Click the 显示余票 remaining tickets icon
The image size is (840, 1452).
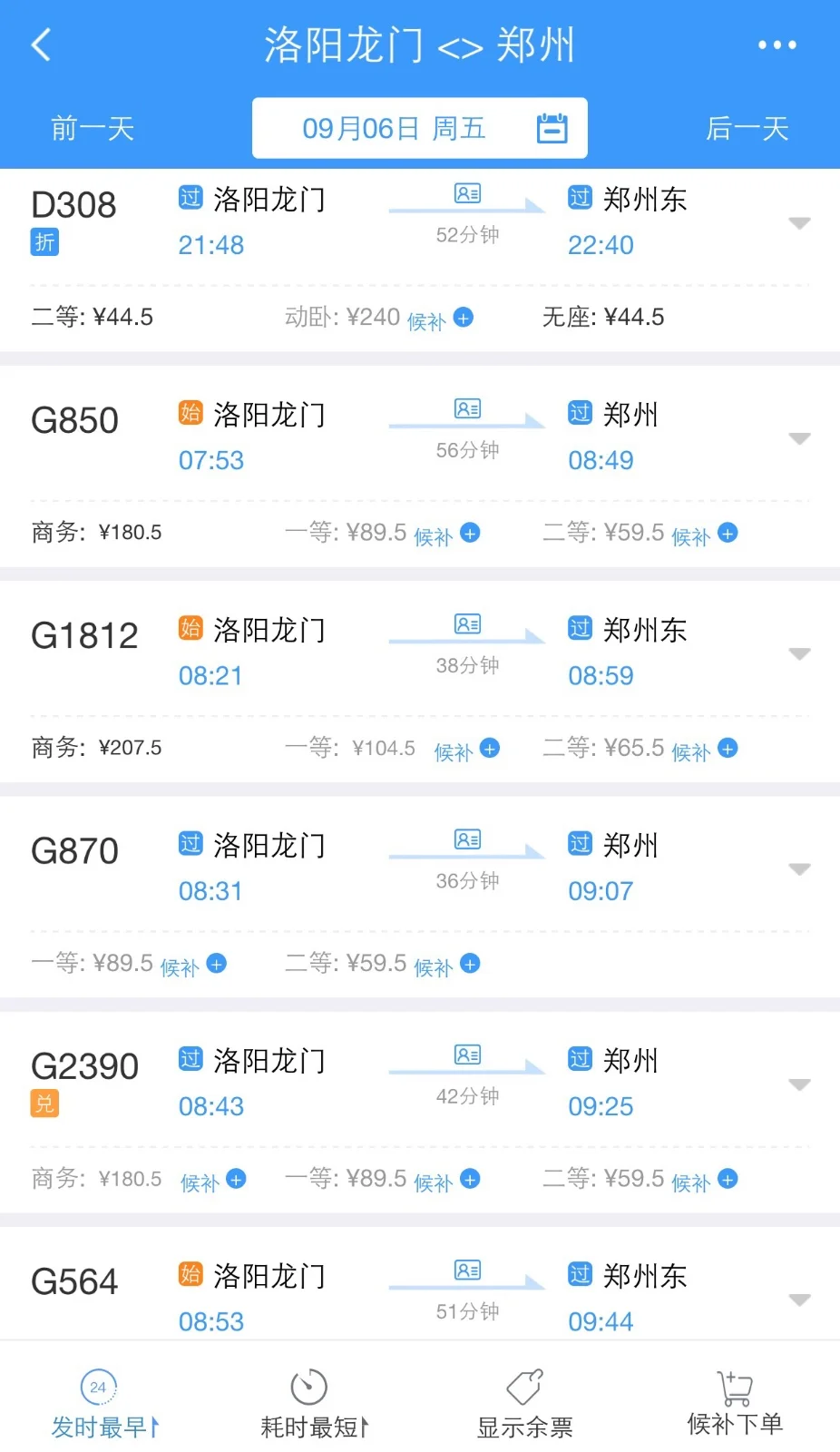(x=524, y=1387)
